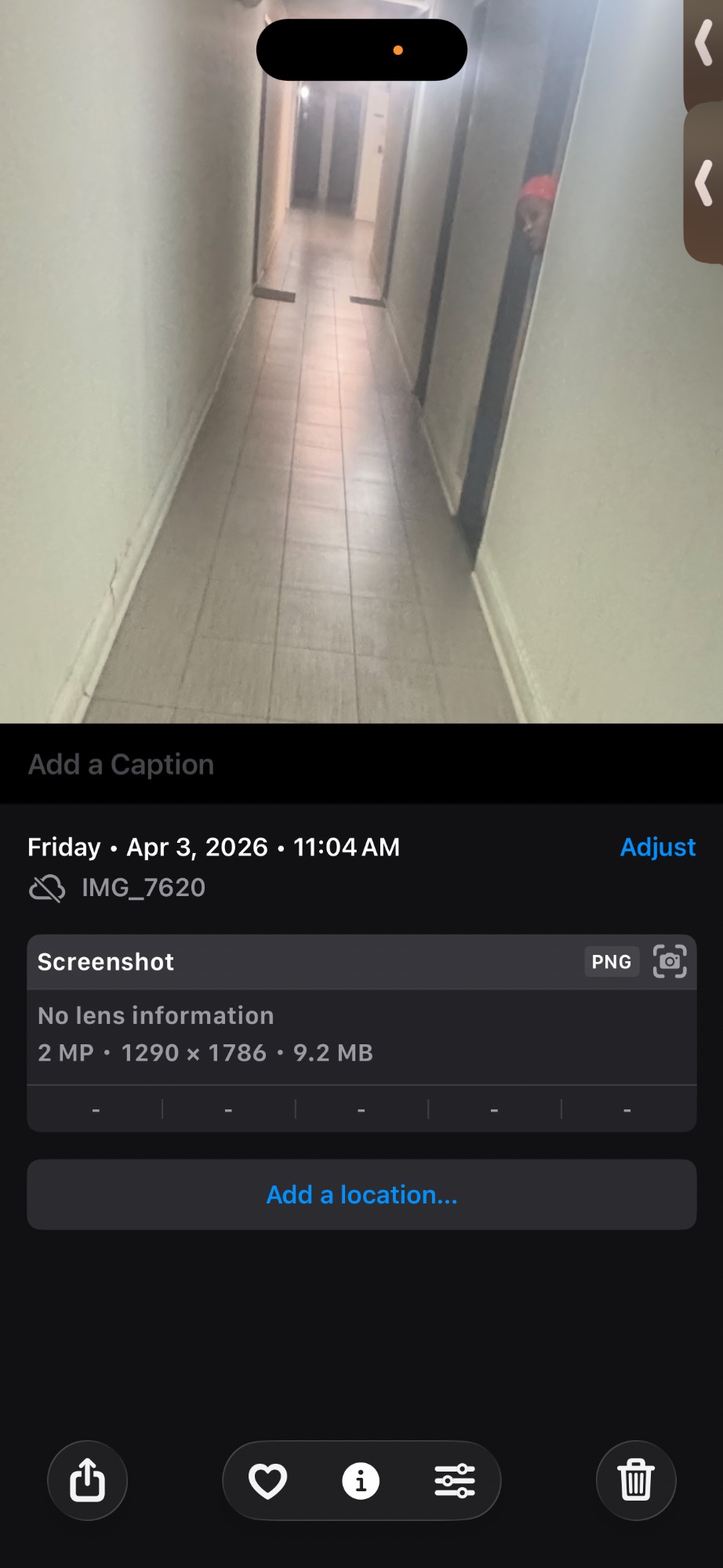723x1568 pixels.
Task: Delete this photo with the trash icon
Action: (636, 1480)
